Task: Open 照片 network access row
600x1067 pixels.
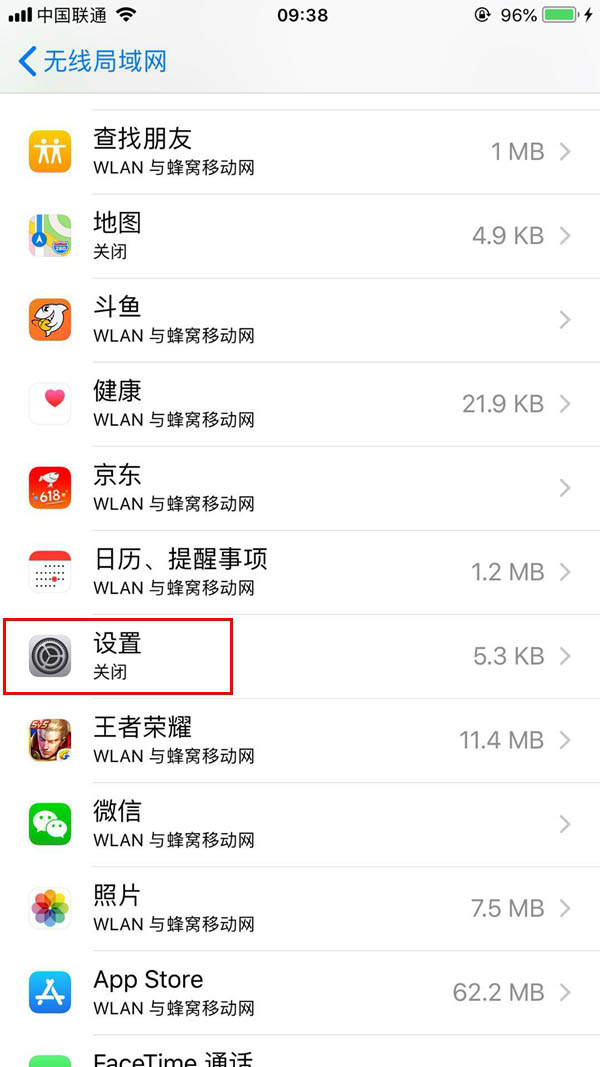Action: coord(300,908)
